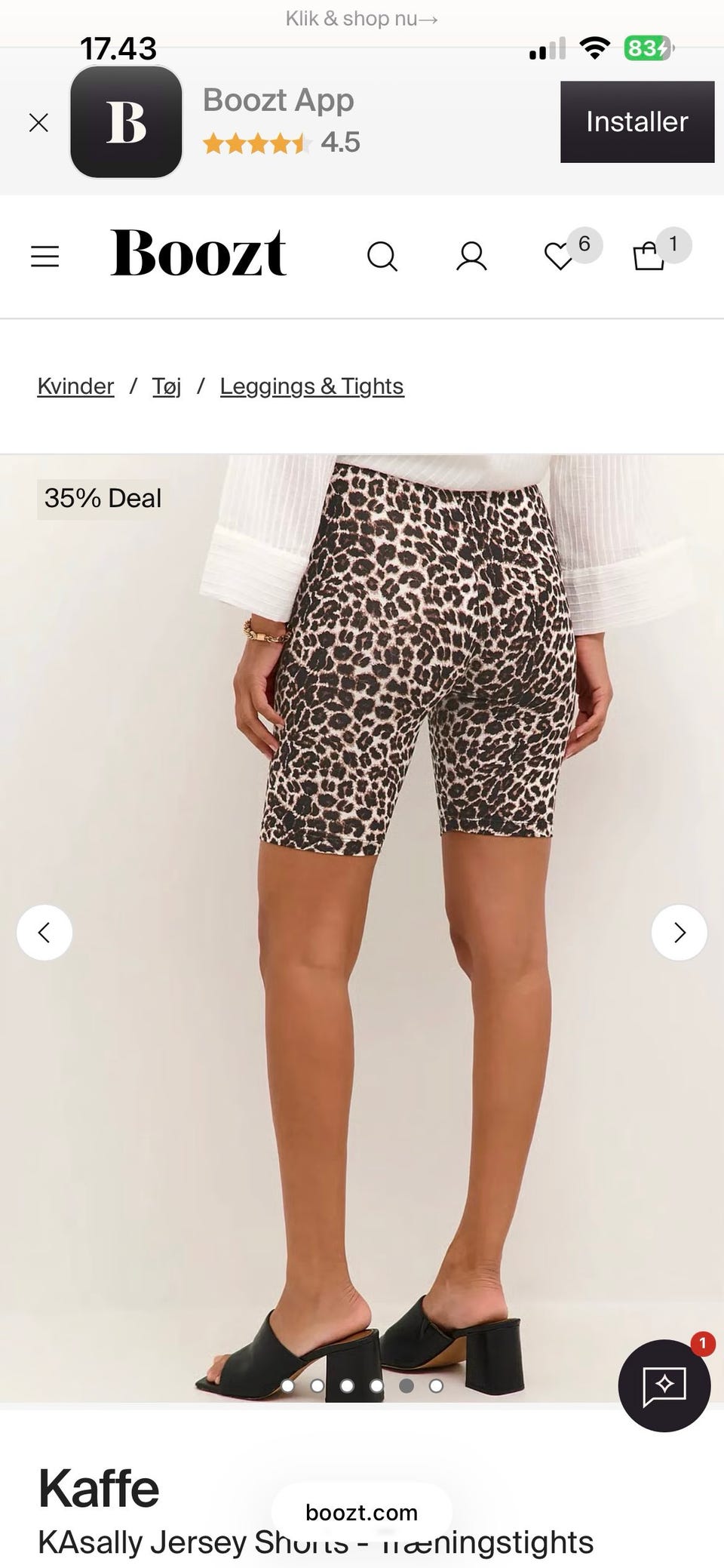Open Leggings & Tights breadcrumb
This screenshot has height=1568, width=724.
pyautogui.click(x=312, y=386)
